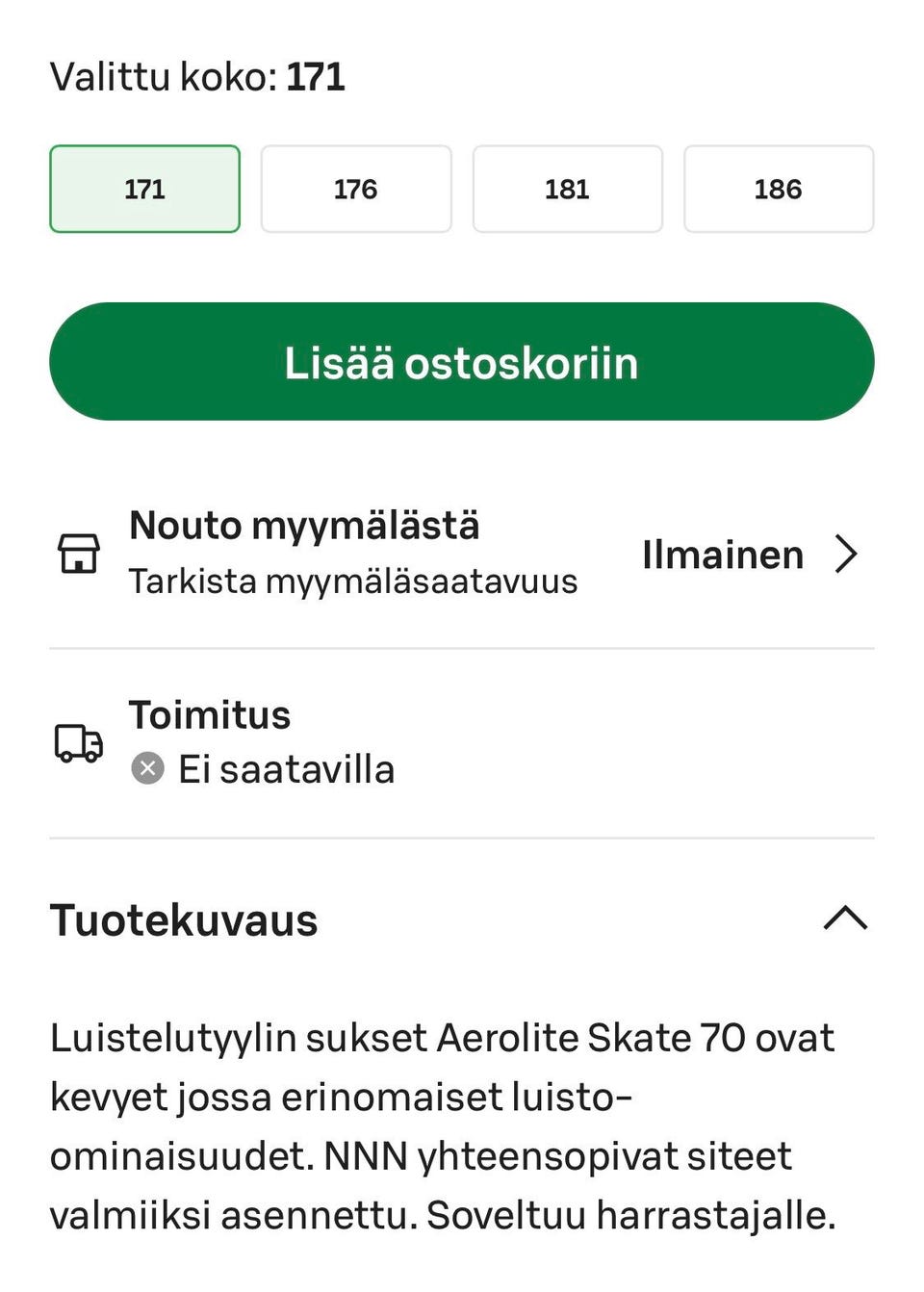924x1292 pixels.
Task: Click the Lisää ostoskoriin button
Action: tap(462, 362)
